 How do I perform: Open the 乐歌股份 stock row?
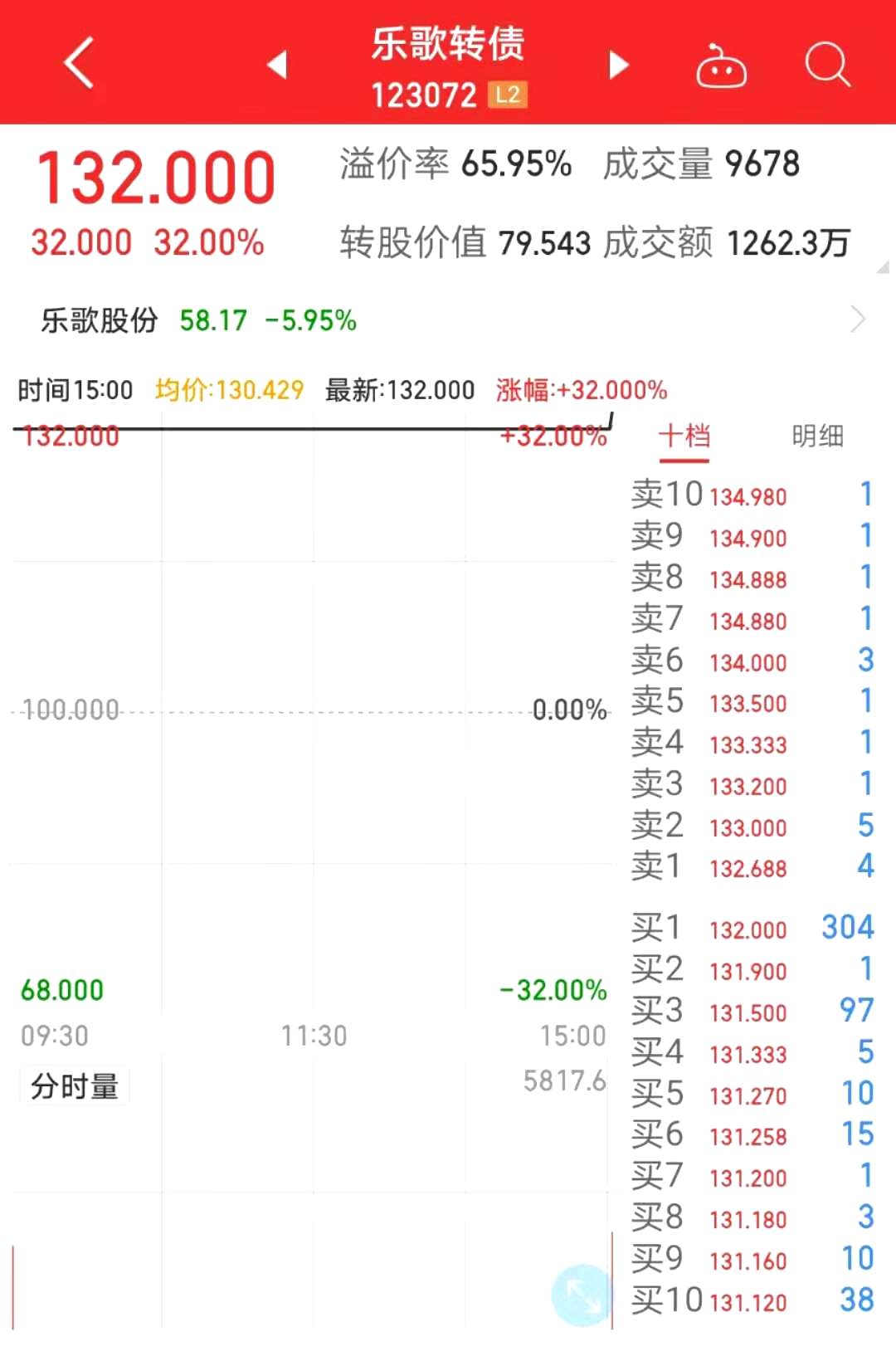point(448,320)
